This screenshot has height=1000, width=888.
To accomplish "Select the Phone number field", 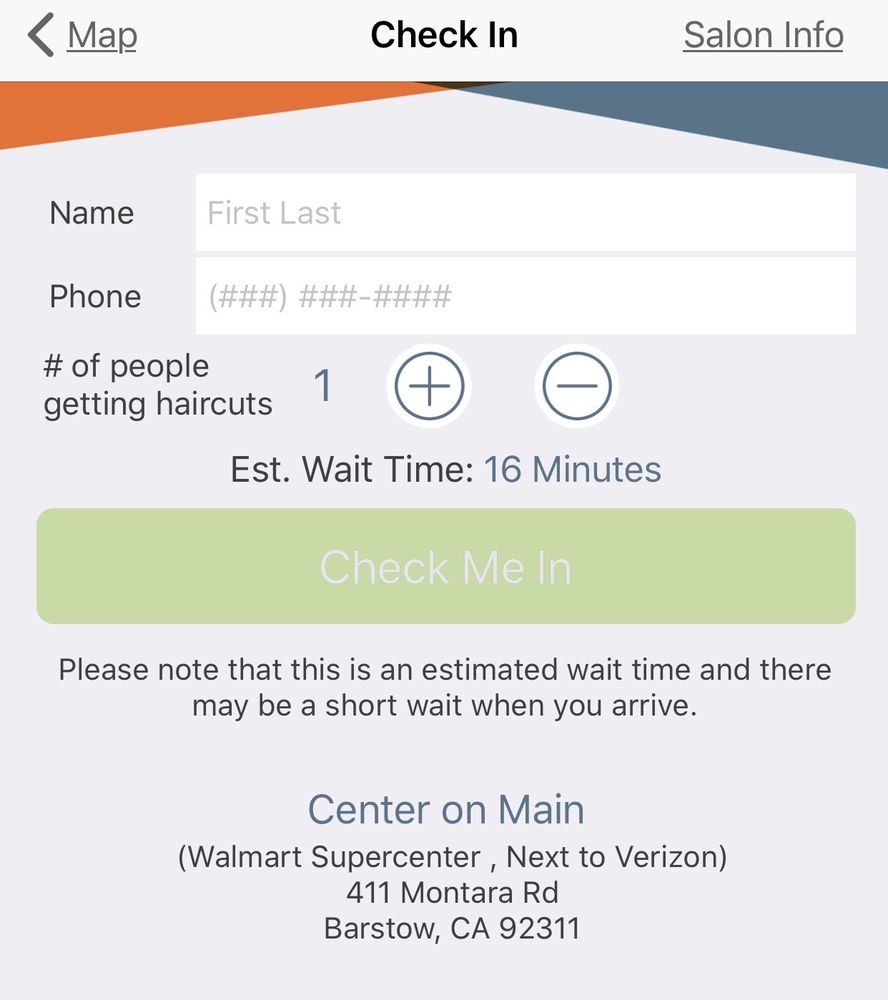I will point(525,297).
